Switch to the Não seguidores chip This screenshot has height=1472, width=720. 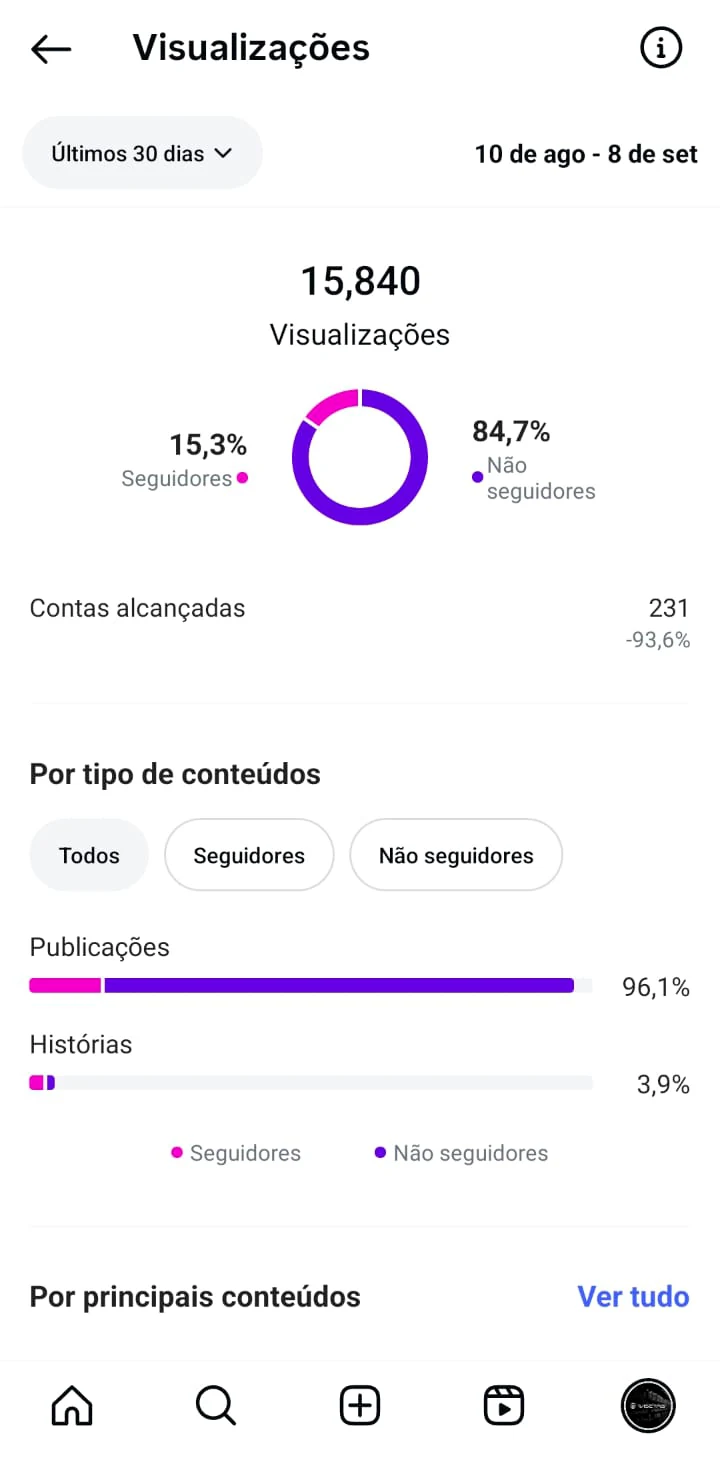point(456,855)
